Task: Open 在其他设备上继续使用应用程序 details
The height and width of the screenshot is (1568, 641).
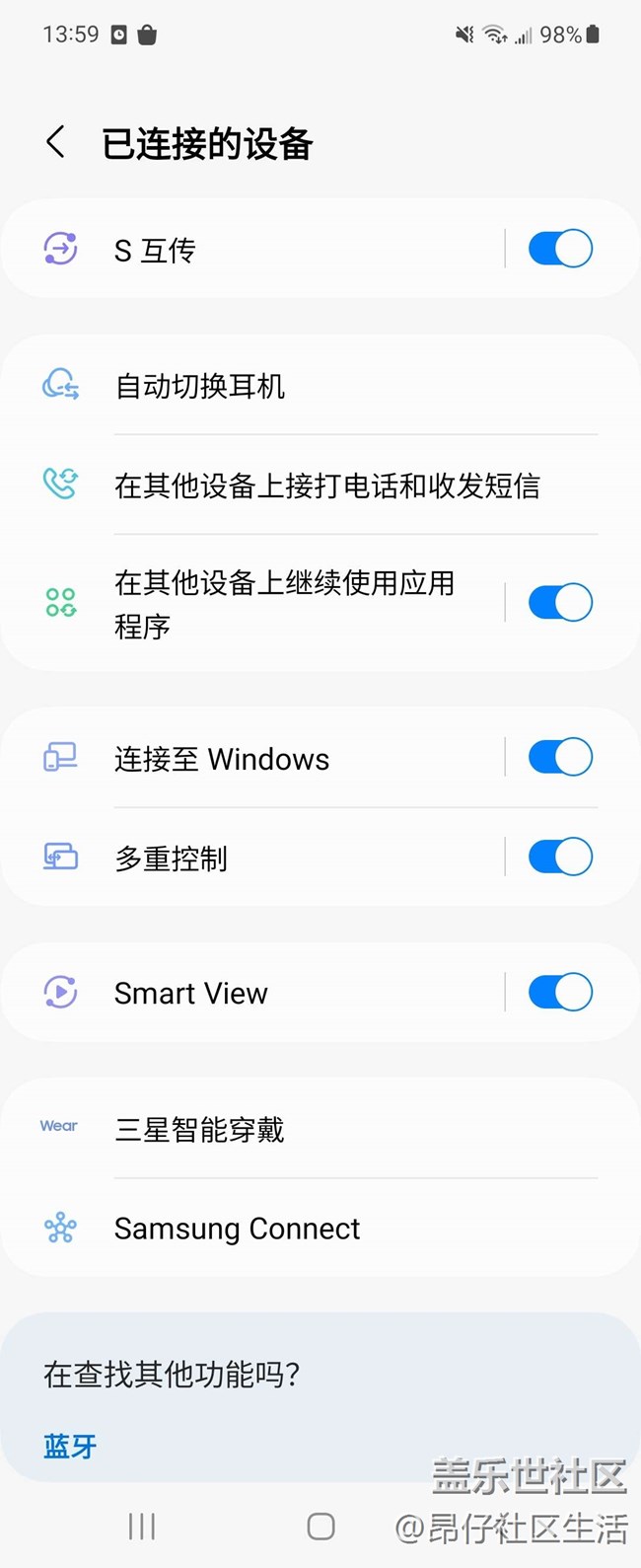Action: coord(284,604)
